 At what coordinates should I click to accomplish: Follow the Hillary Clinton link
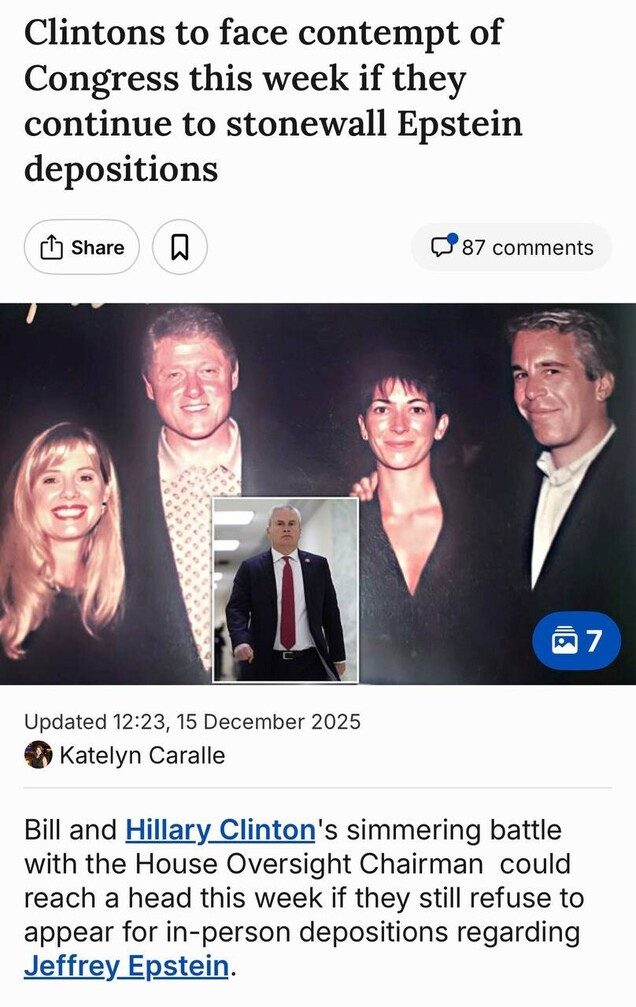click(220, 829)
